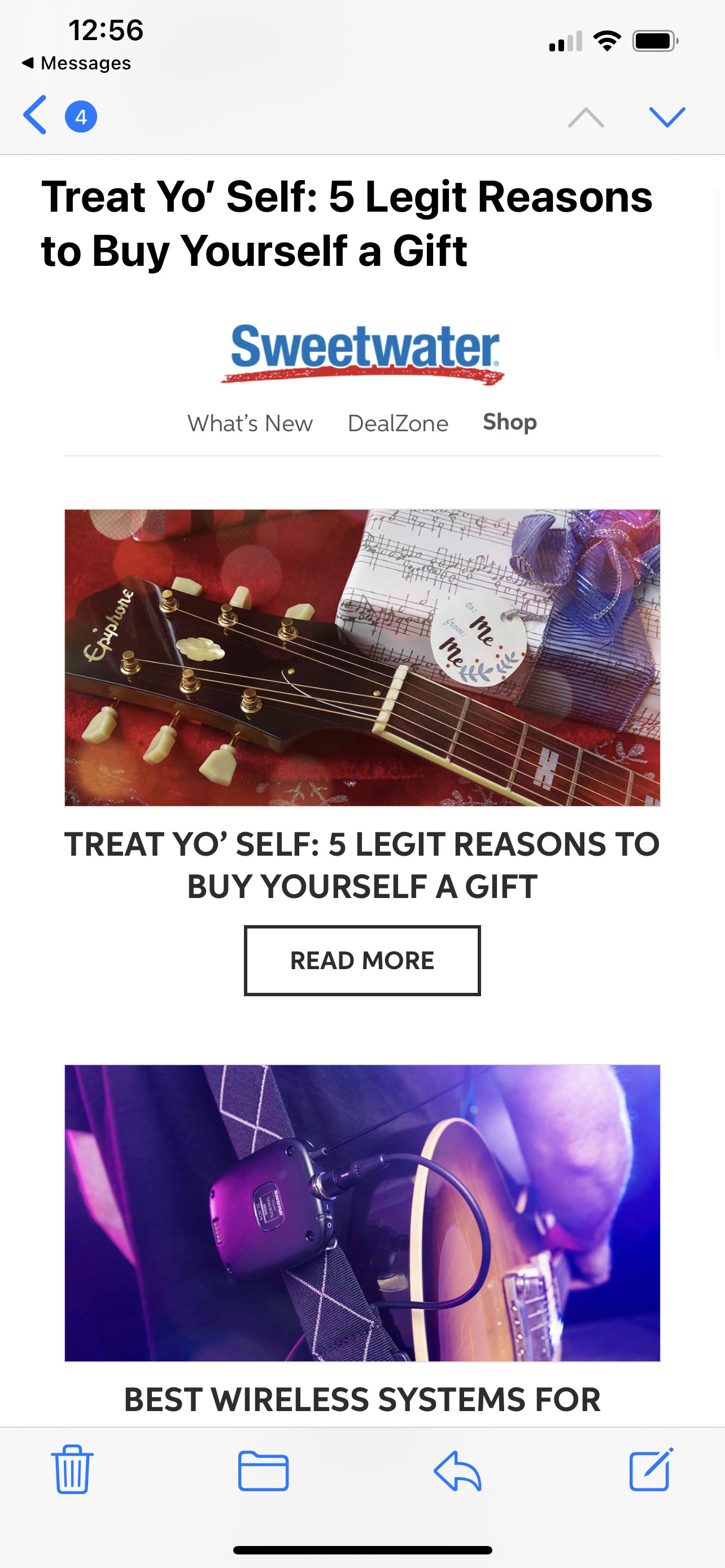Image resolution: width=725 pixels, height=1568 pixels.
Task: Jump to the next email with down arrow
Action: click(x=667, y=116)
